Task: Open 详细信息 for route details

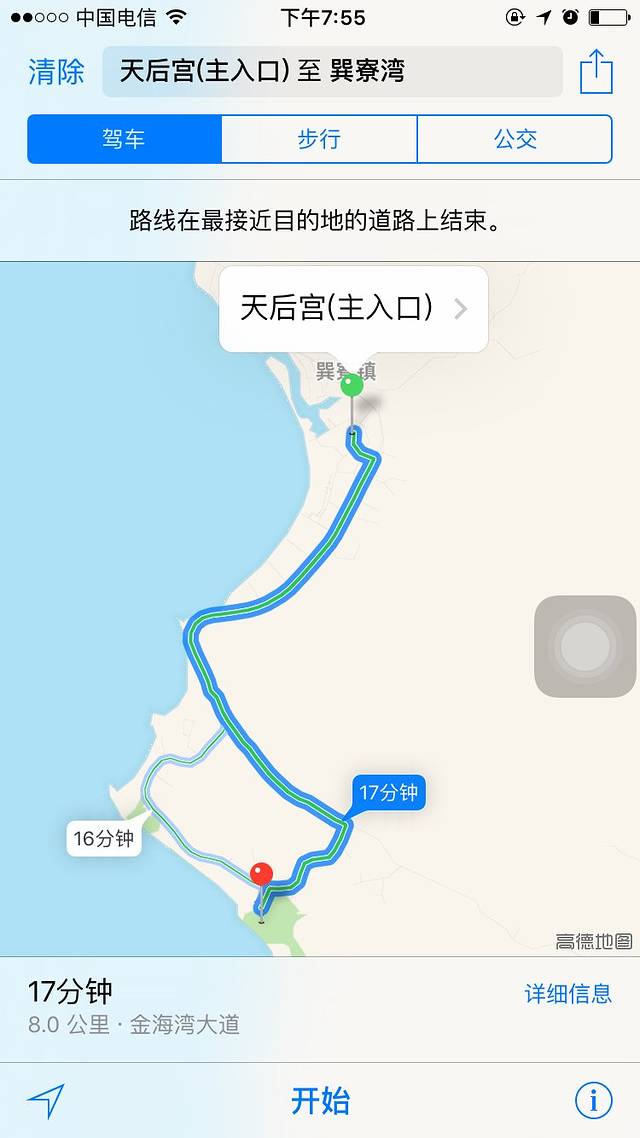Action: (568, 993)
